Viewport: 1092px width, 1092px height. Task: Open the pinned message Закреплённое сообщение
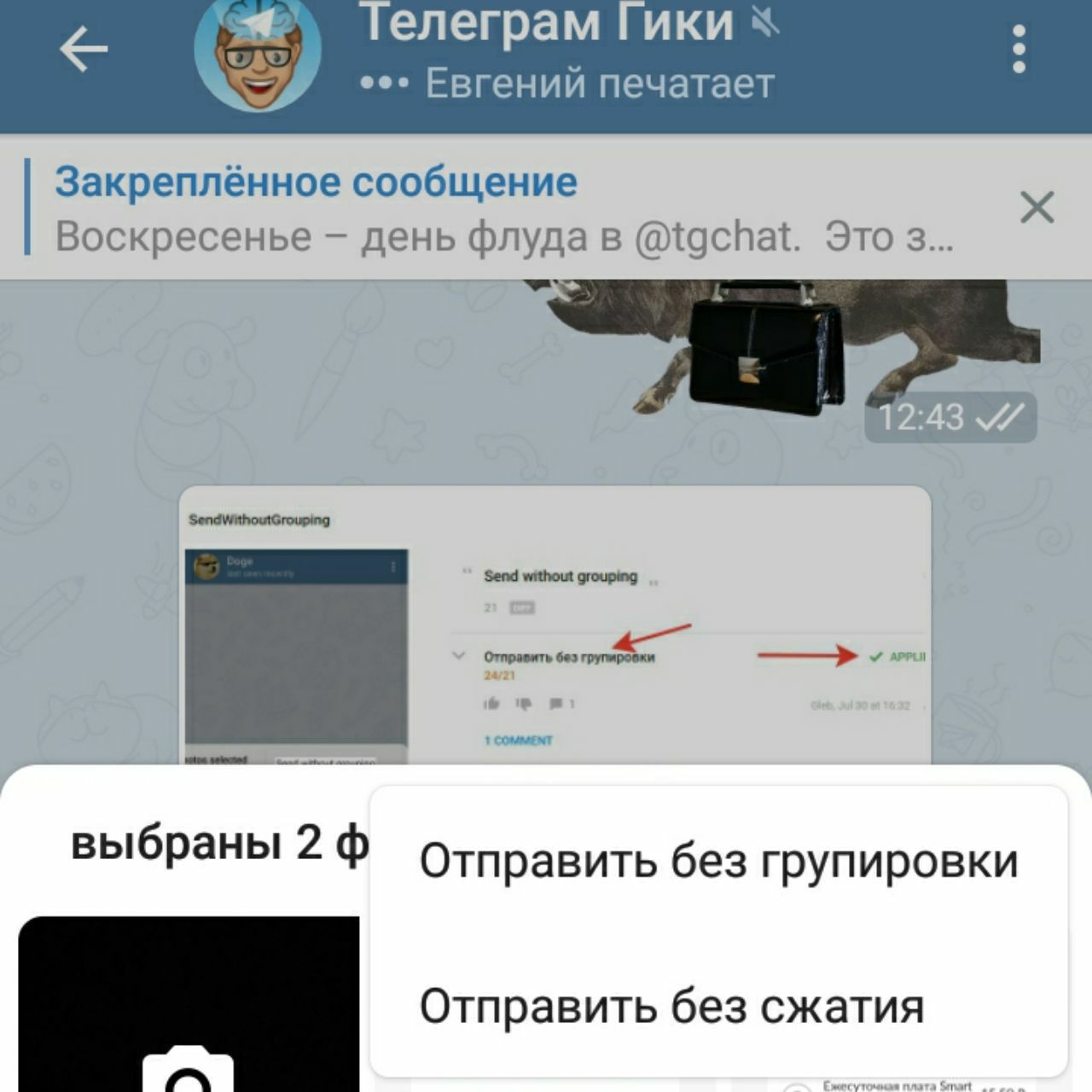pyautogui.click(x=503, y=207)
